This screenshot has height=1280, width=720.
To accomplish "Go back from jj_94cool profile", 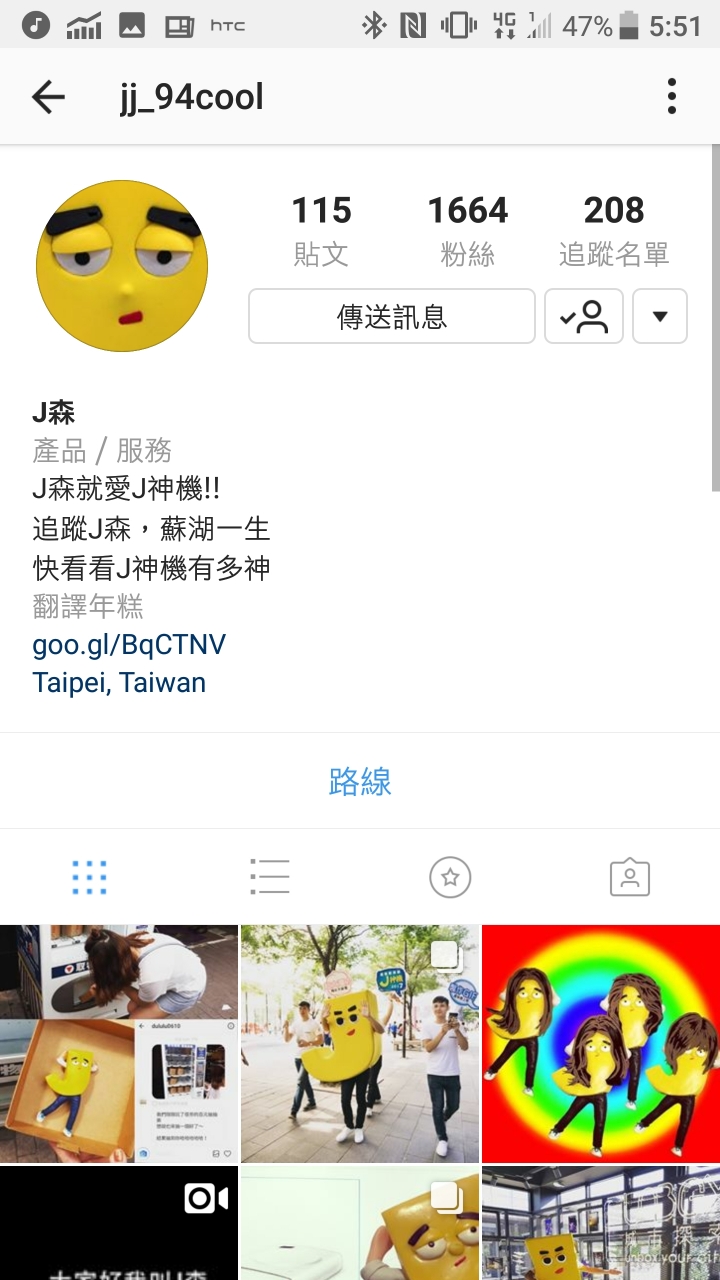I will pos(48,97).
